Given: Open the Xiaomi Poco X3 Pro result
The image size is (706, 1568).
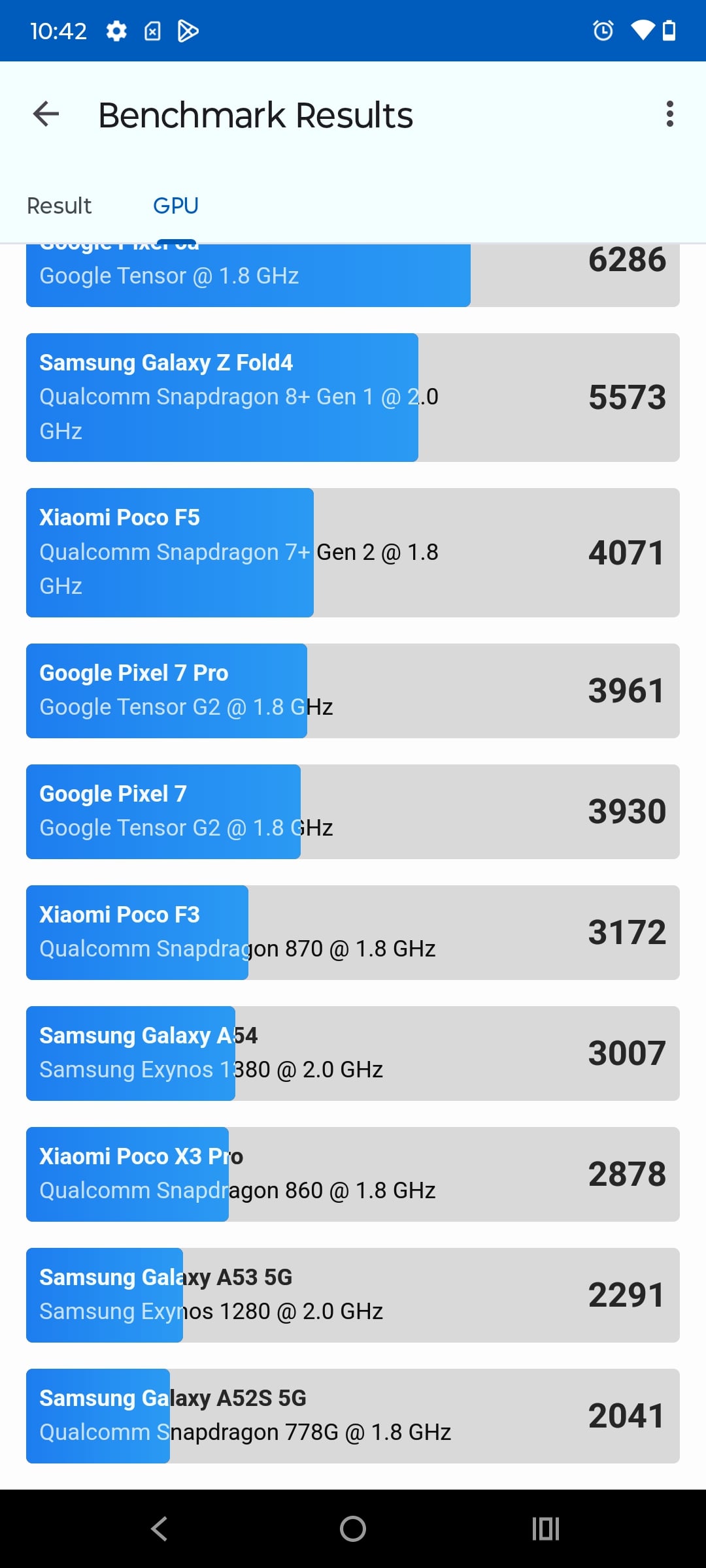Looking at the screenshot, I should point(353,1174).
